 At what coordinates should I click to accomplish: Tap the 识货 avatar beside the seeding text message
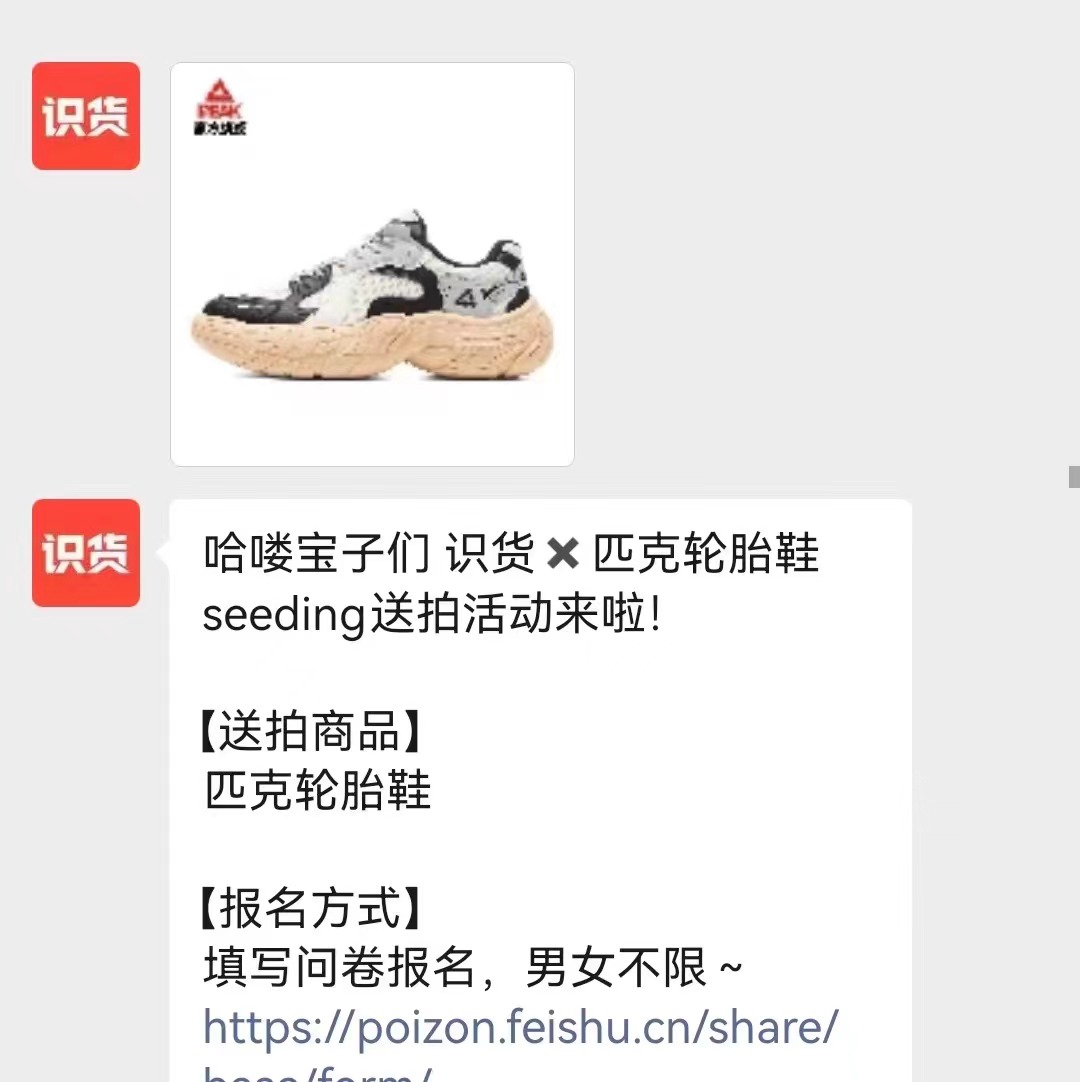86,553
